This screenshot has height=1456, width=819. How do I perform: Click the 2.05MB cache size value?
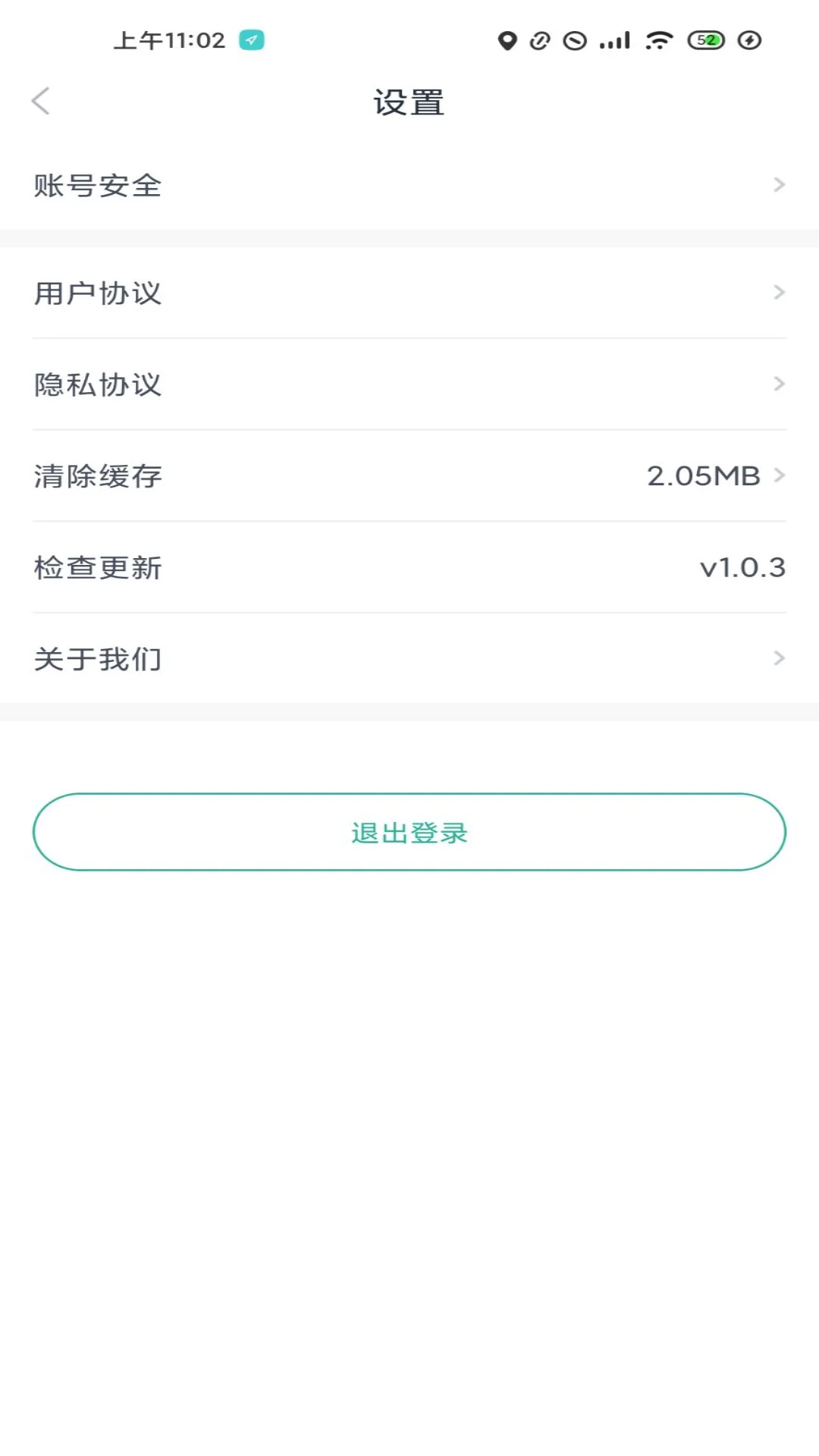[702, 476]
